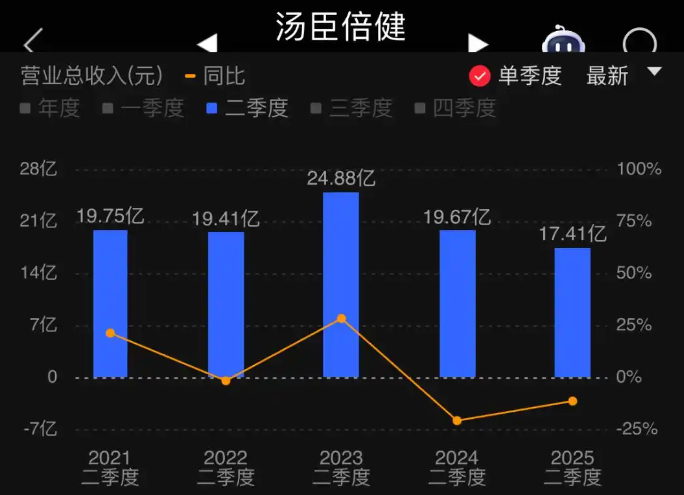The height and width of the screenshot is (495, 684).
Task: Open the robot assistant
Action: [563, 43]
